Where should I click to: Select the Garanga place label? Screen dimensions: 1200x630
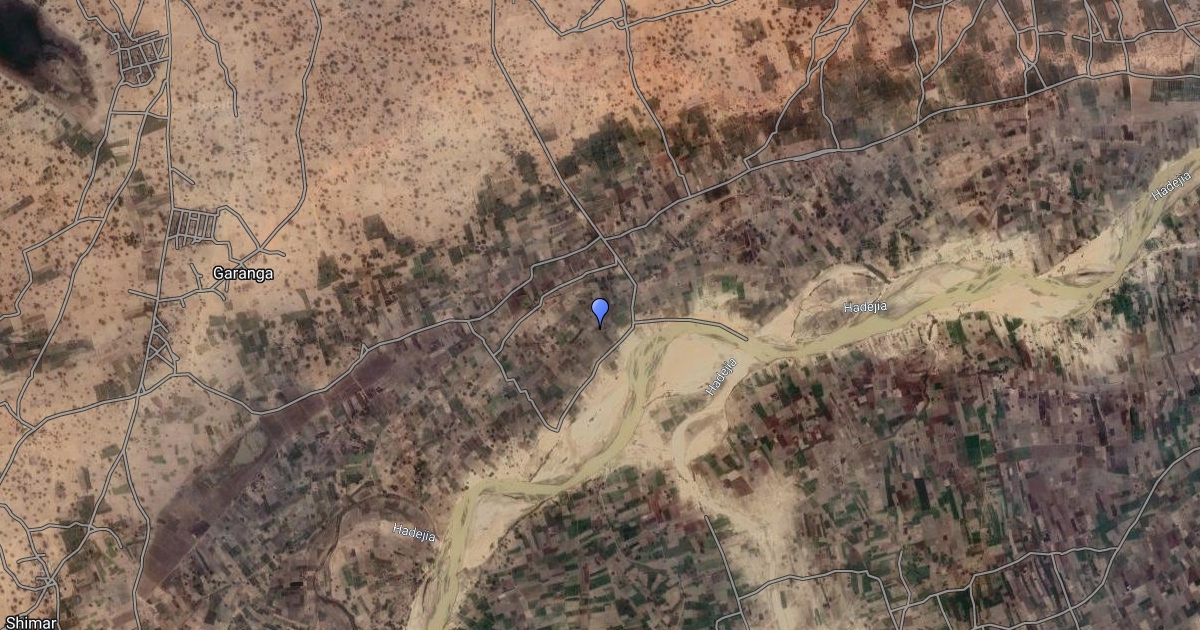pyautogui.click(x=243, y=272)
